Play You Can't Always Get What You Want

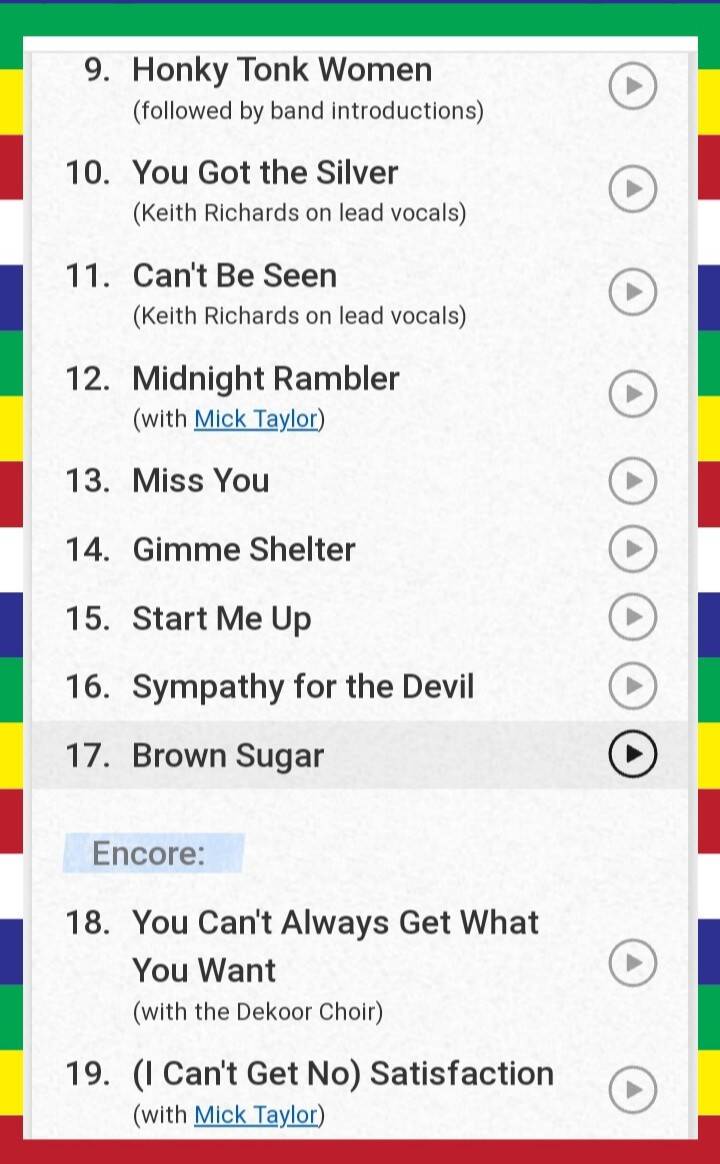[633, 963]
